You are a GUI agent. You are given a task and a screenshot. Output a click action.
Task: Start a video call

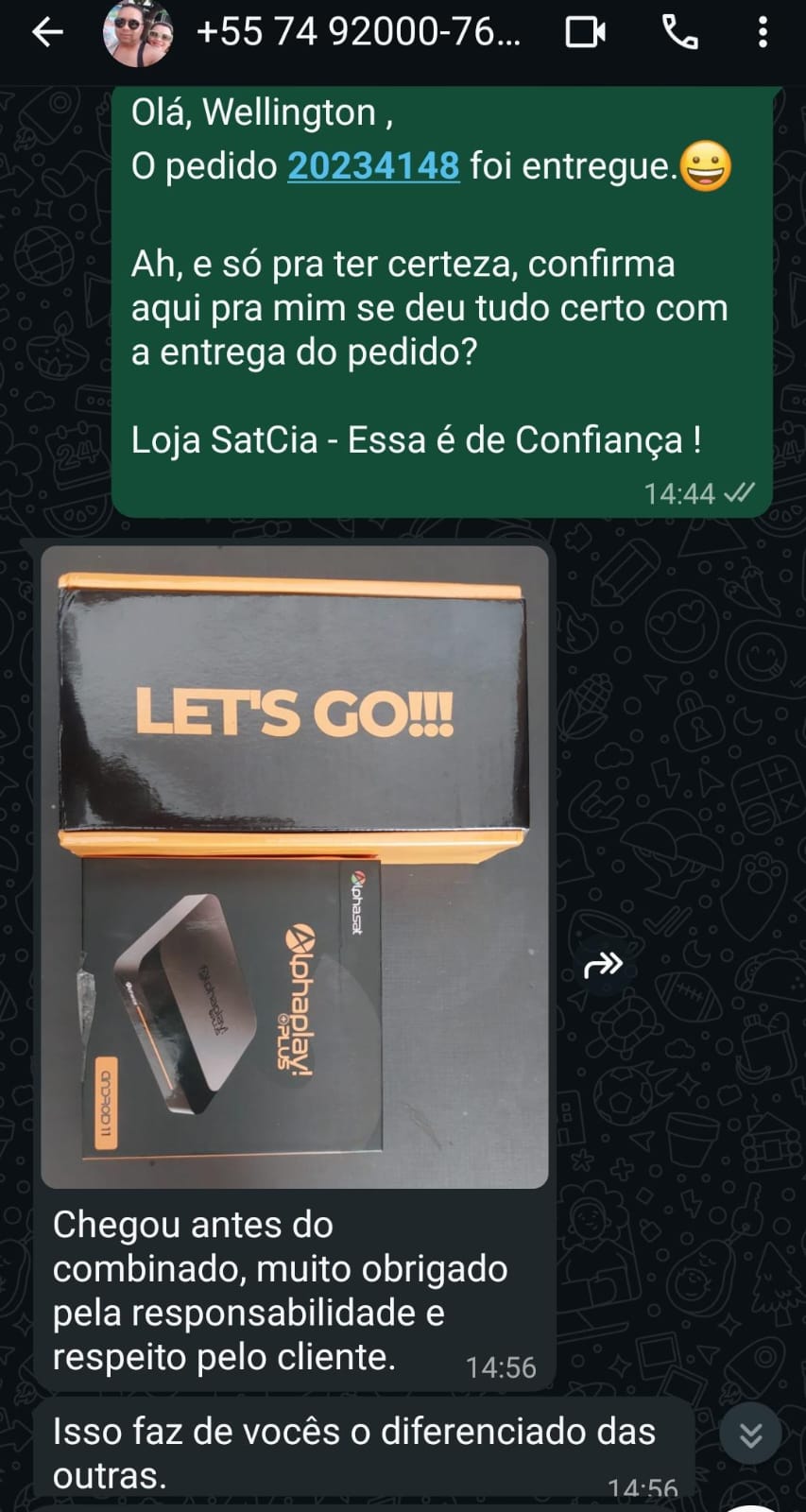585,33
